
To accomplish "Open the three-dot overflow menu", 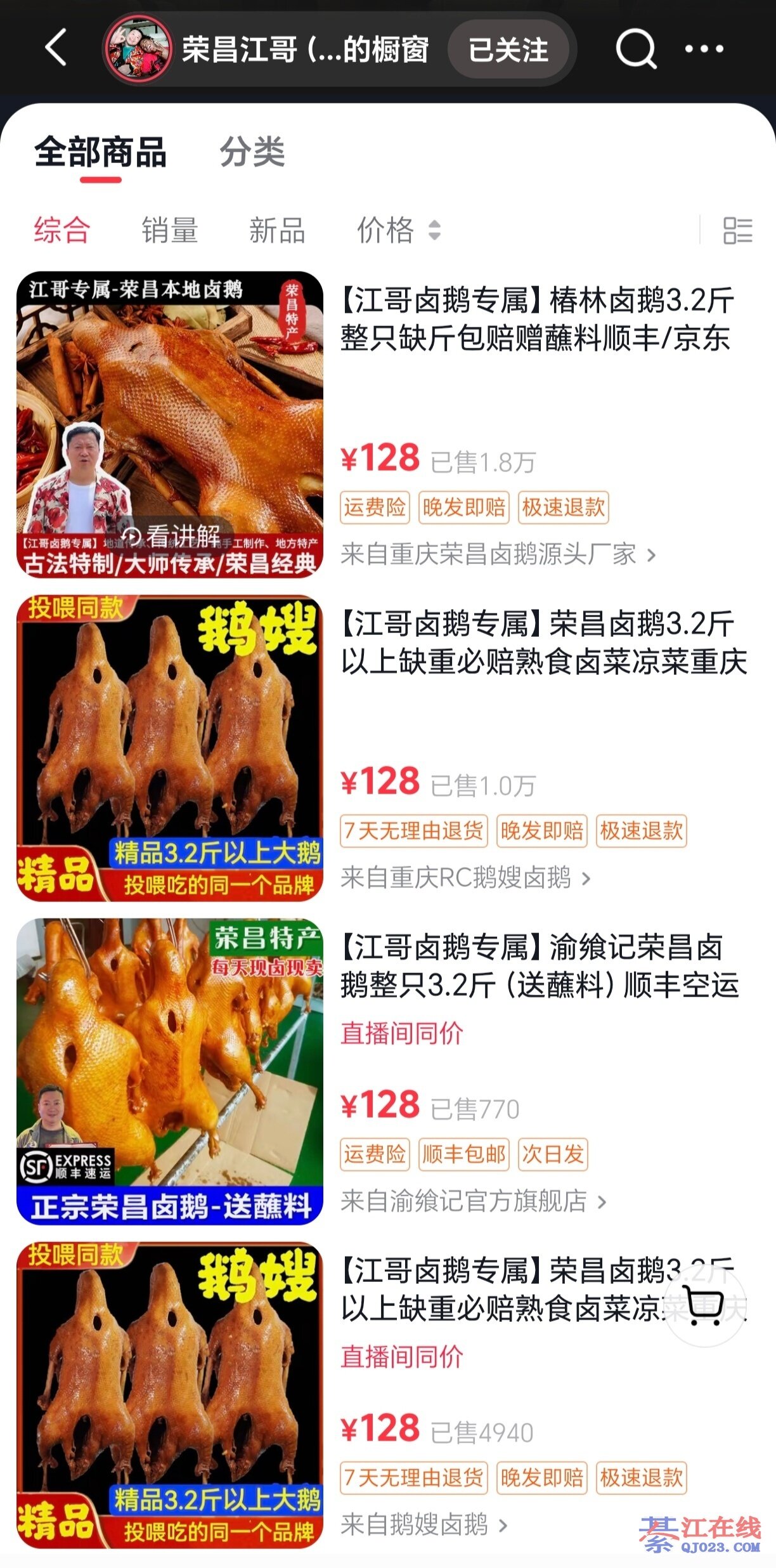I will (x=704, y=49).
